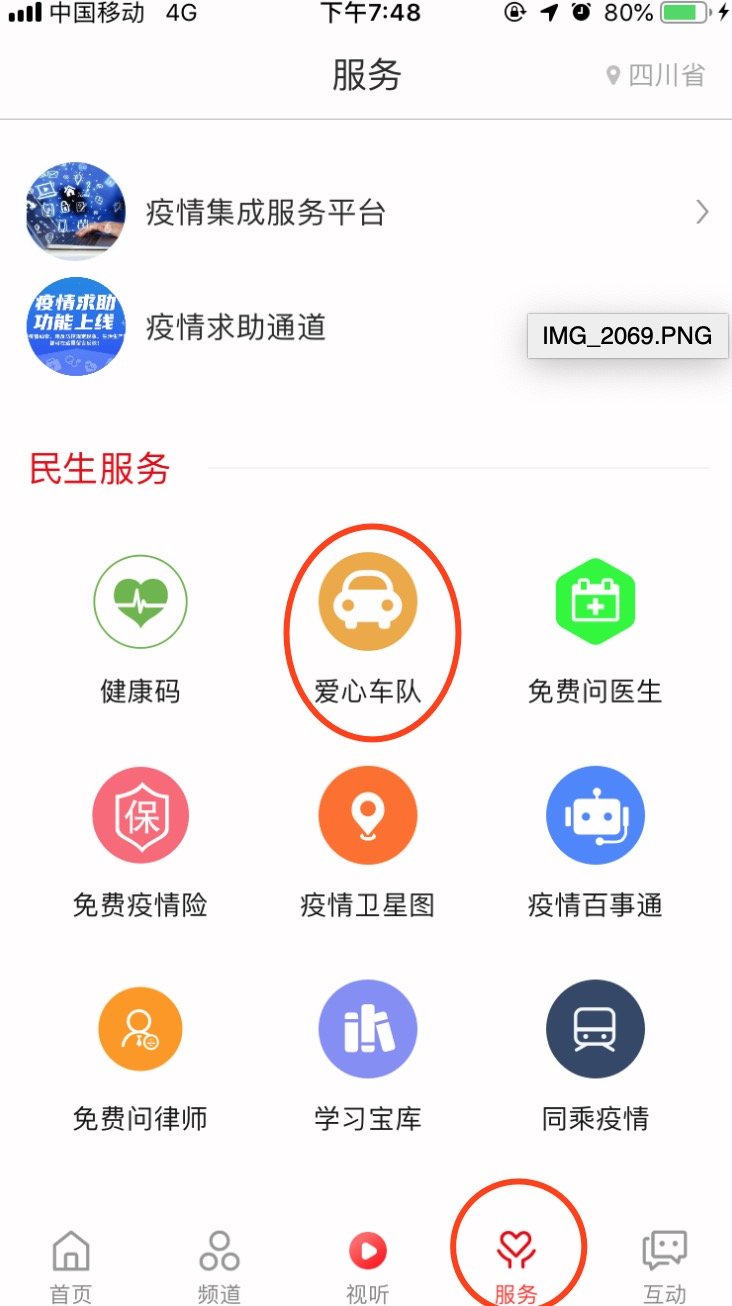732x1306 pixels.
Task: Open 疫情集成服务平台 row
Action: [x=366, y=212]
